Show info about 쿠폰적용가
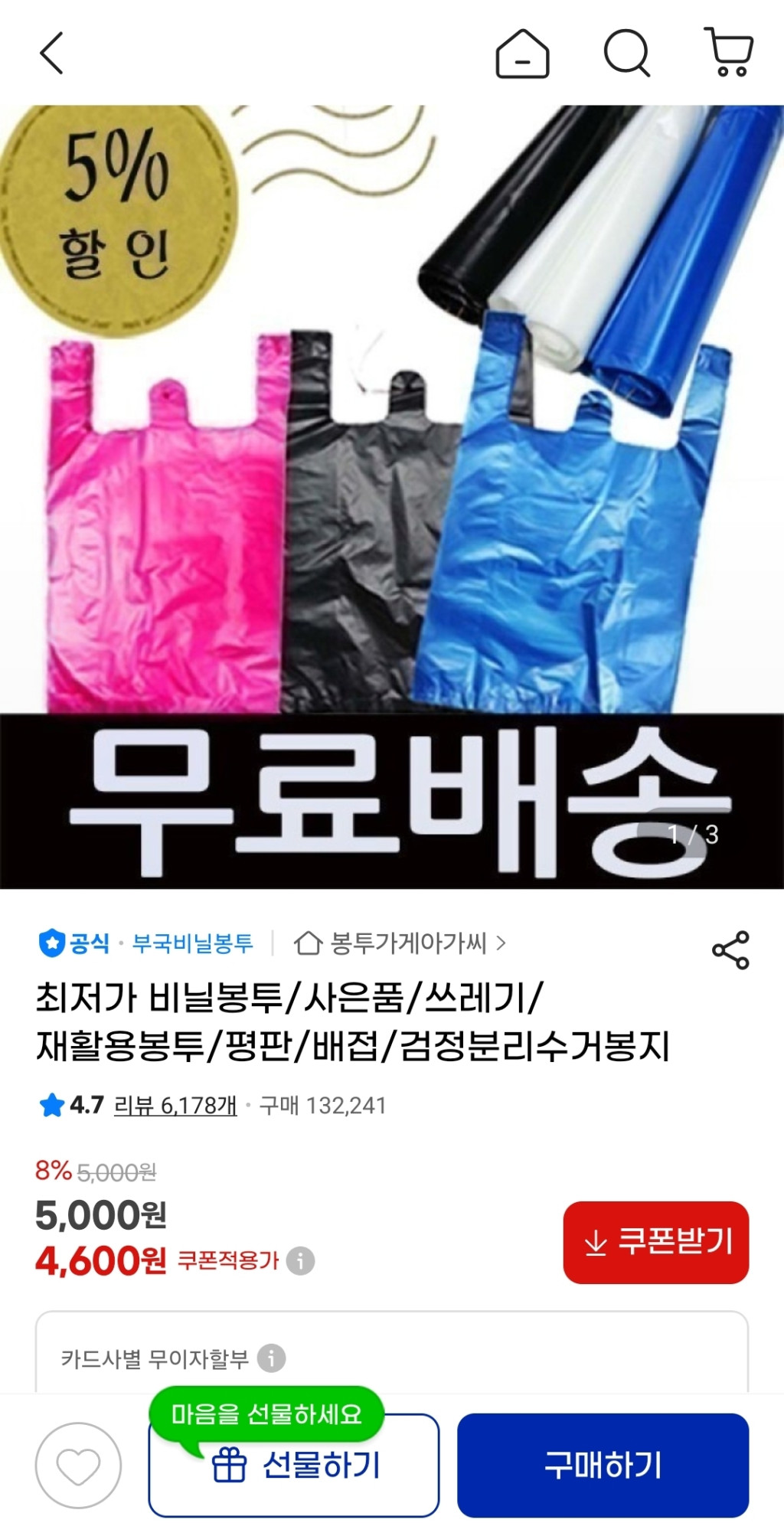The image size is (784, 1536). pos(300,1260)
